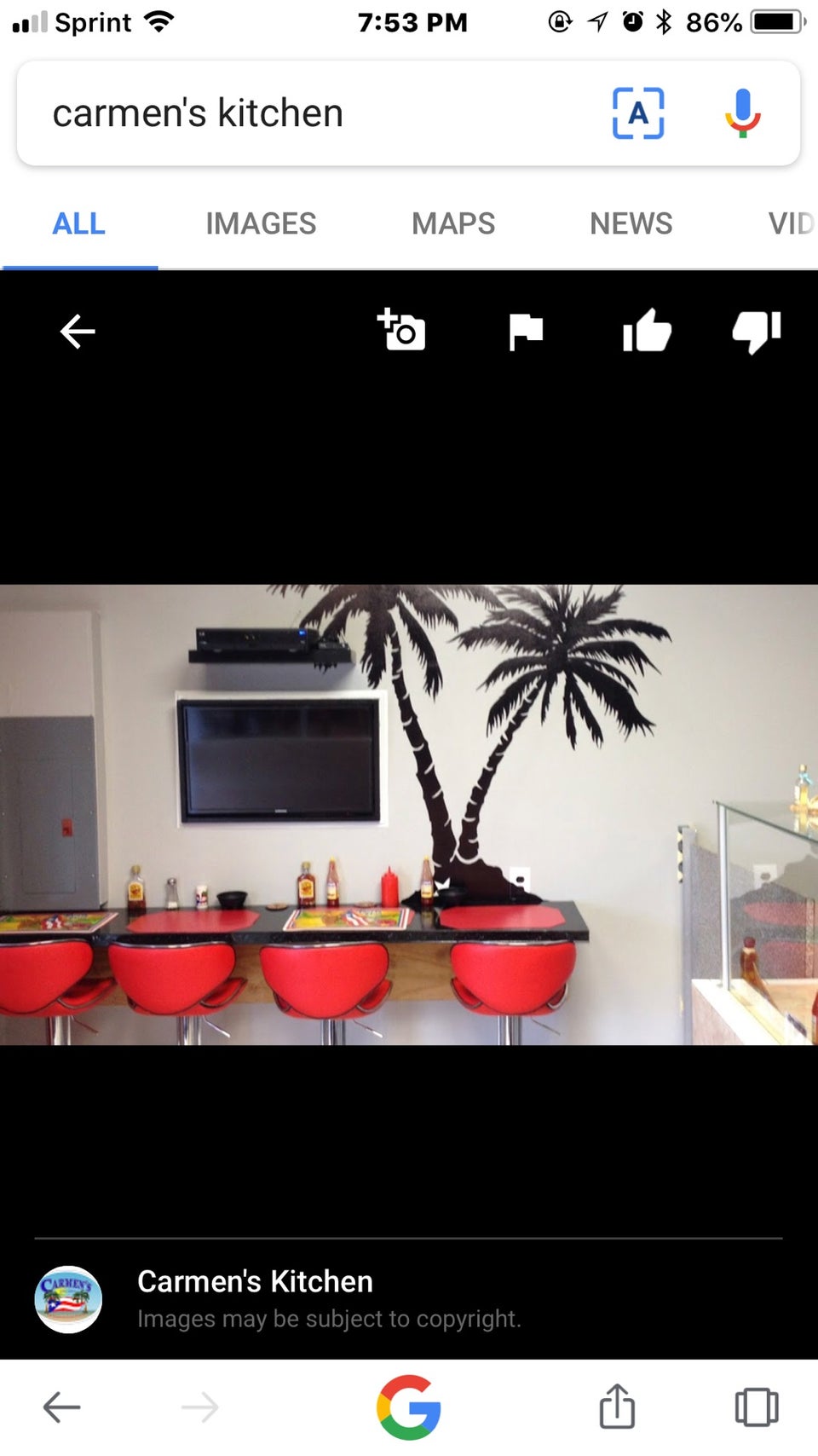Open the tabs switcher
The image size is (818, 1456).
(x=757, y=1407)
